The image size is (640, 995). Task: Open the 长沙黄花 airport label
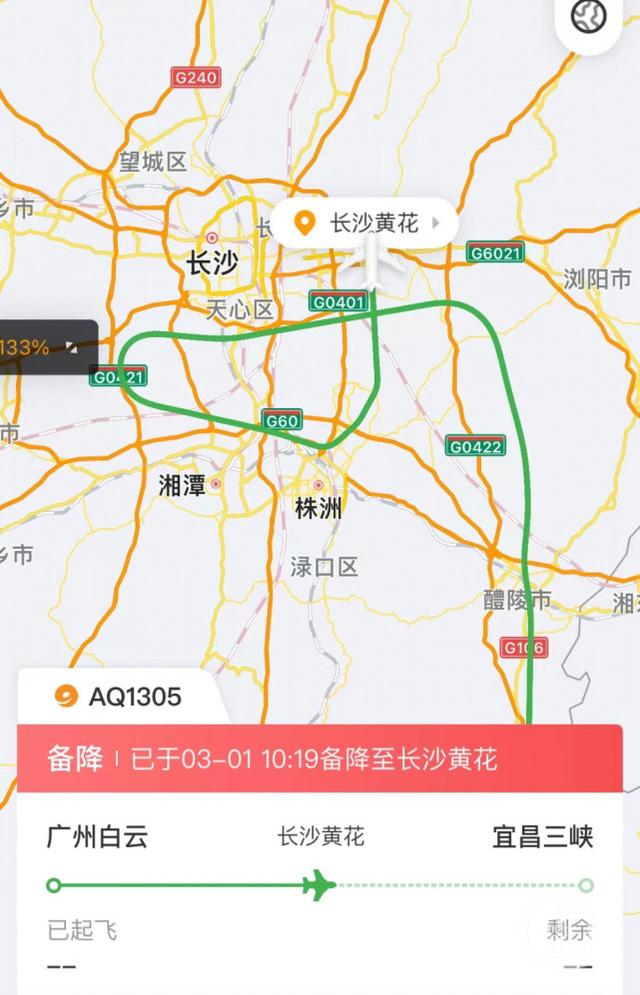[366, 223]
